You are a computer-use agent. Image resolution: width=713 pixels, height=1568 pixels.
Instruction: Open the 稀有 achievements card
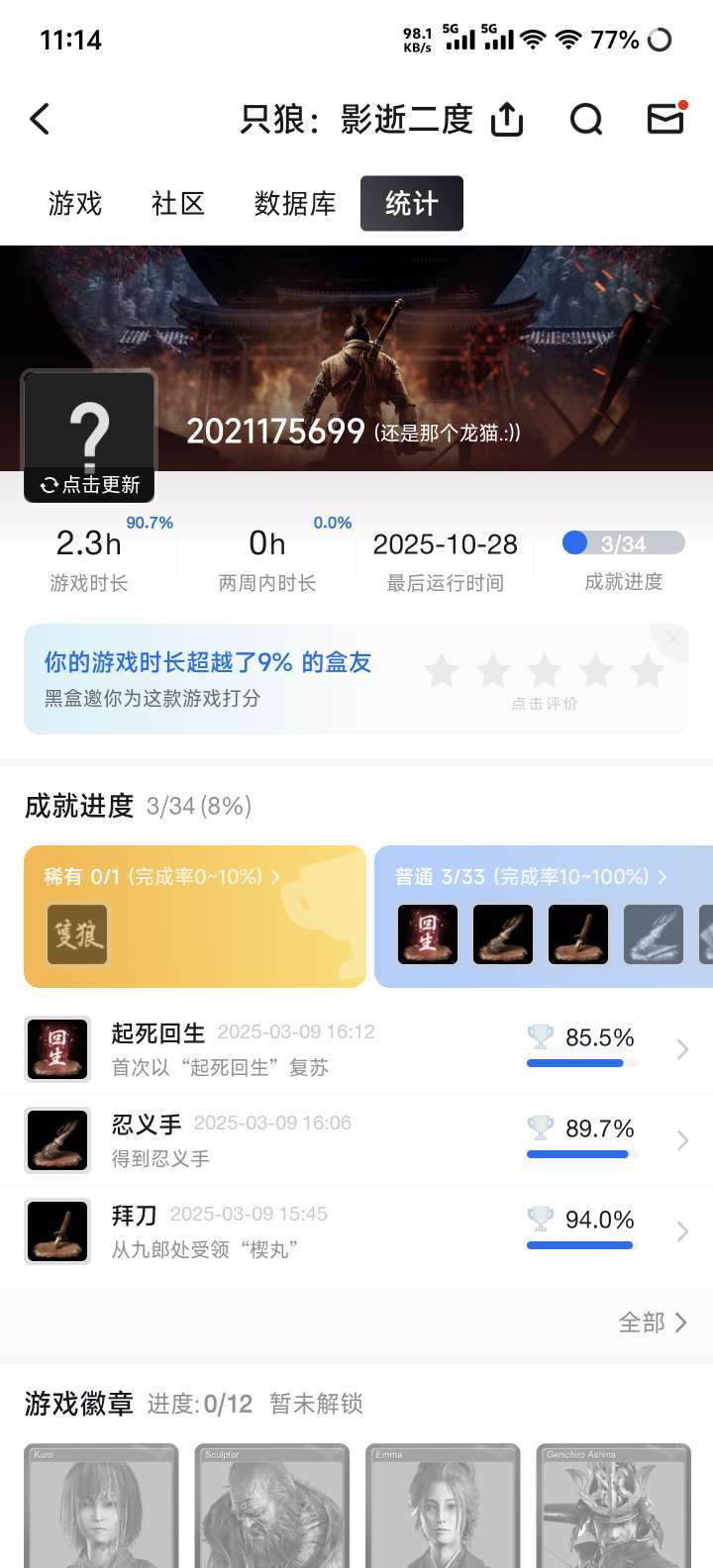(x=195, y=917)
